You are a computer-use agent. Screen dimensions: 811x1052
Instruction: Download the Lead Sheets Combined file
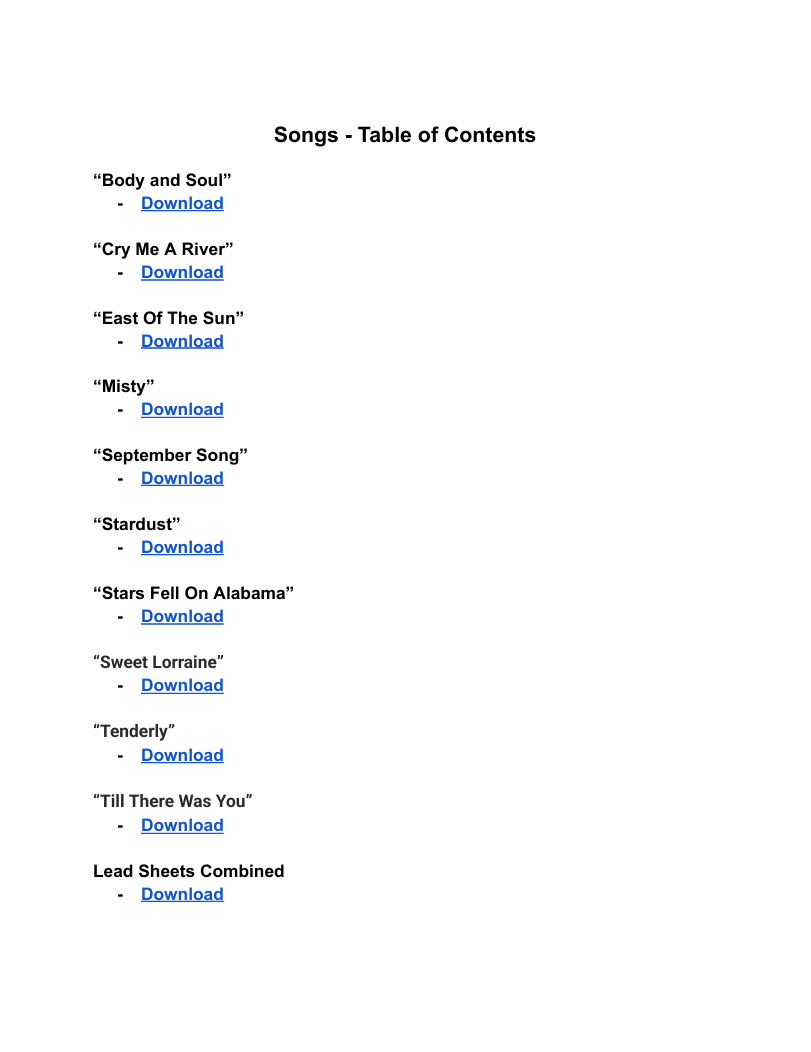coord(182,894)
